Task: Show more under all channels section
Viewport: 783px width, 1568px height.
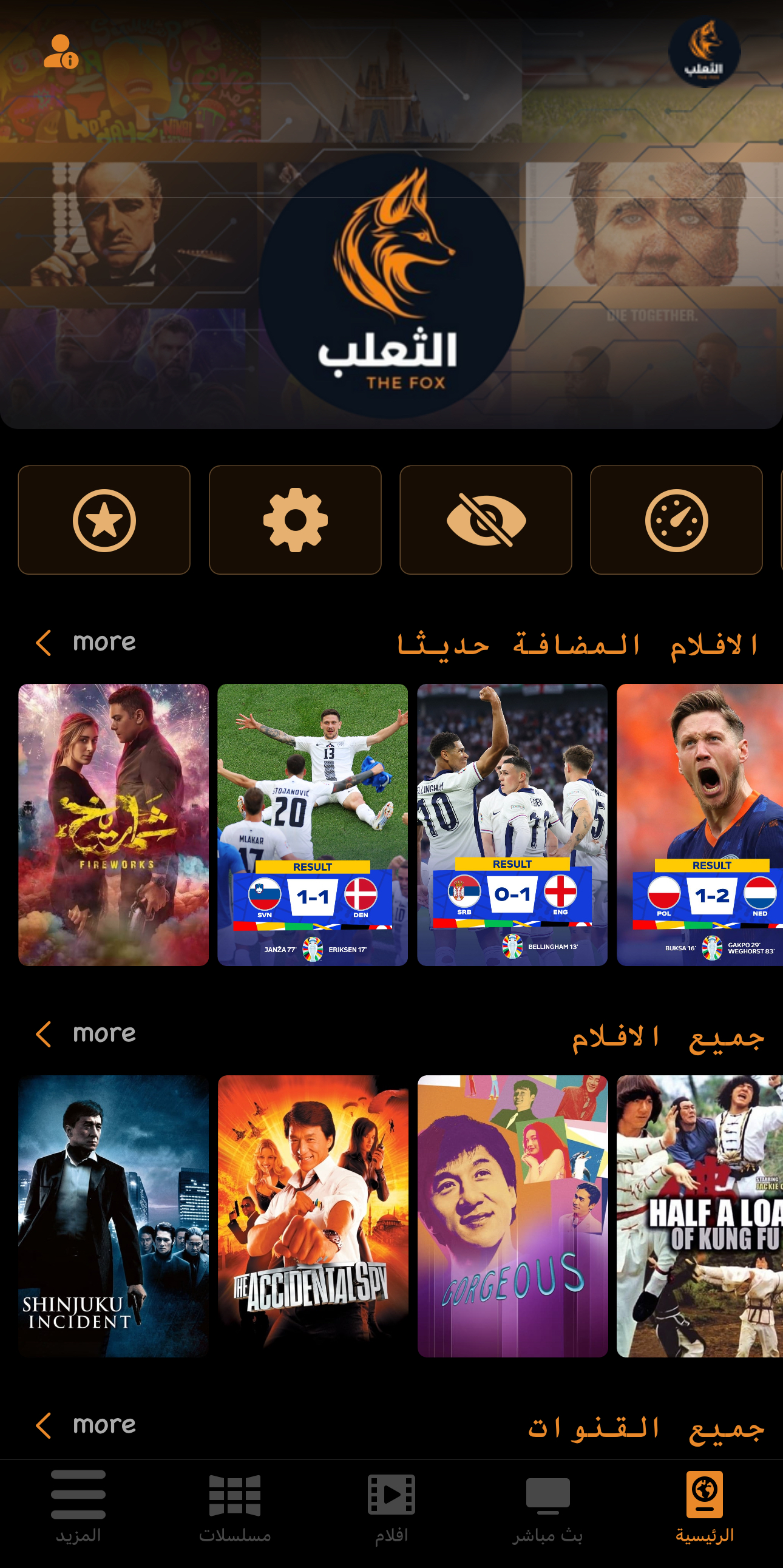Action: coord(86,1425)
